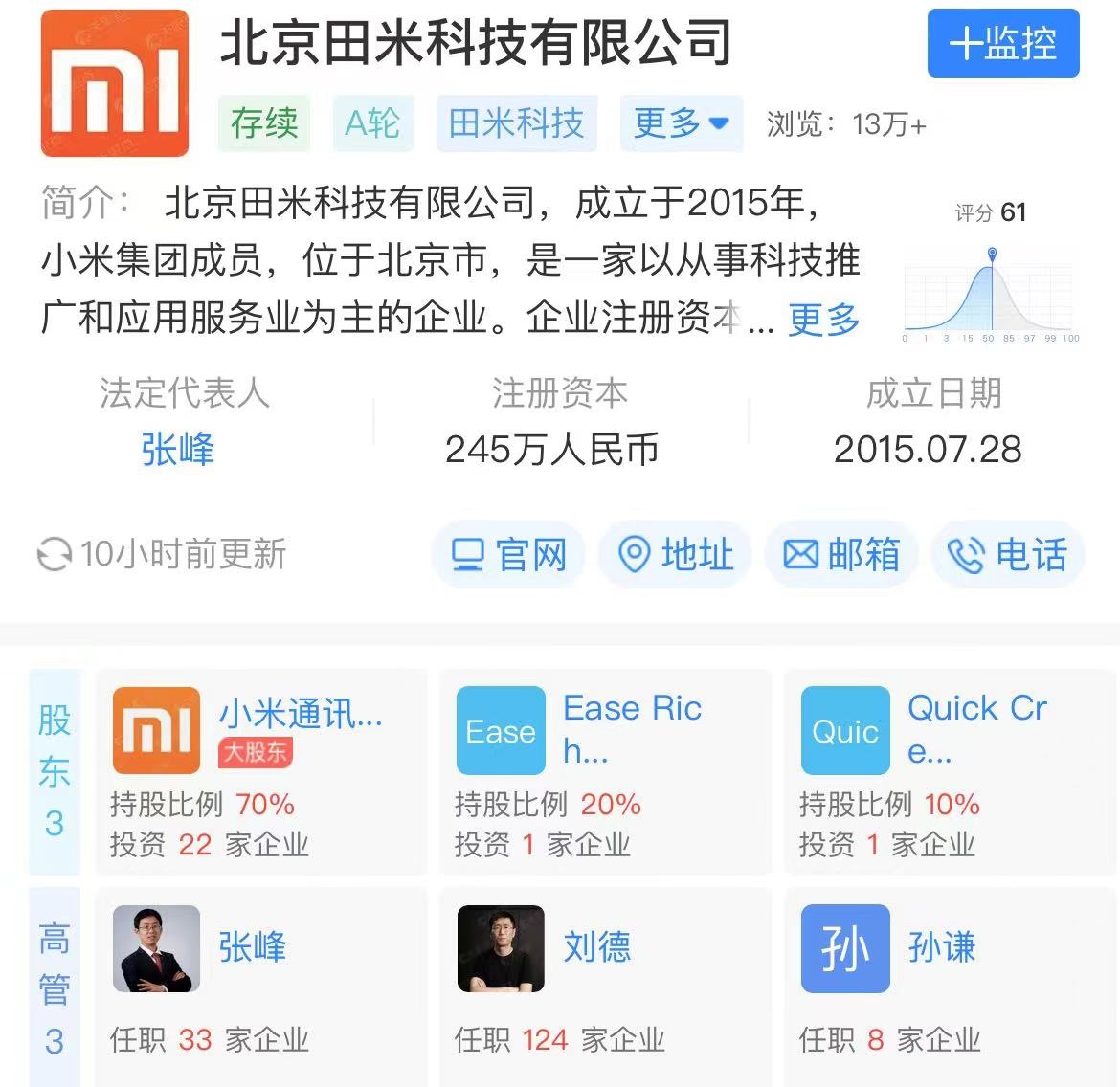The image size is (1120, 1087).
Task: Expand the company intro with 更多
Action: [823, 320]
